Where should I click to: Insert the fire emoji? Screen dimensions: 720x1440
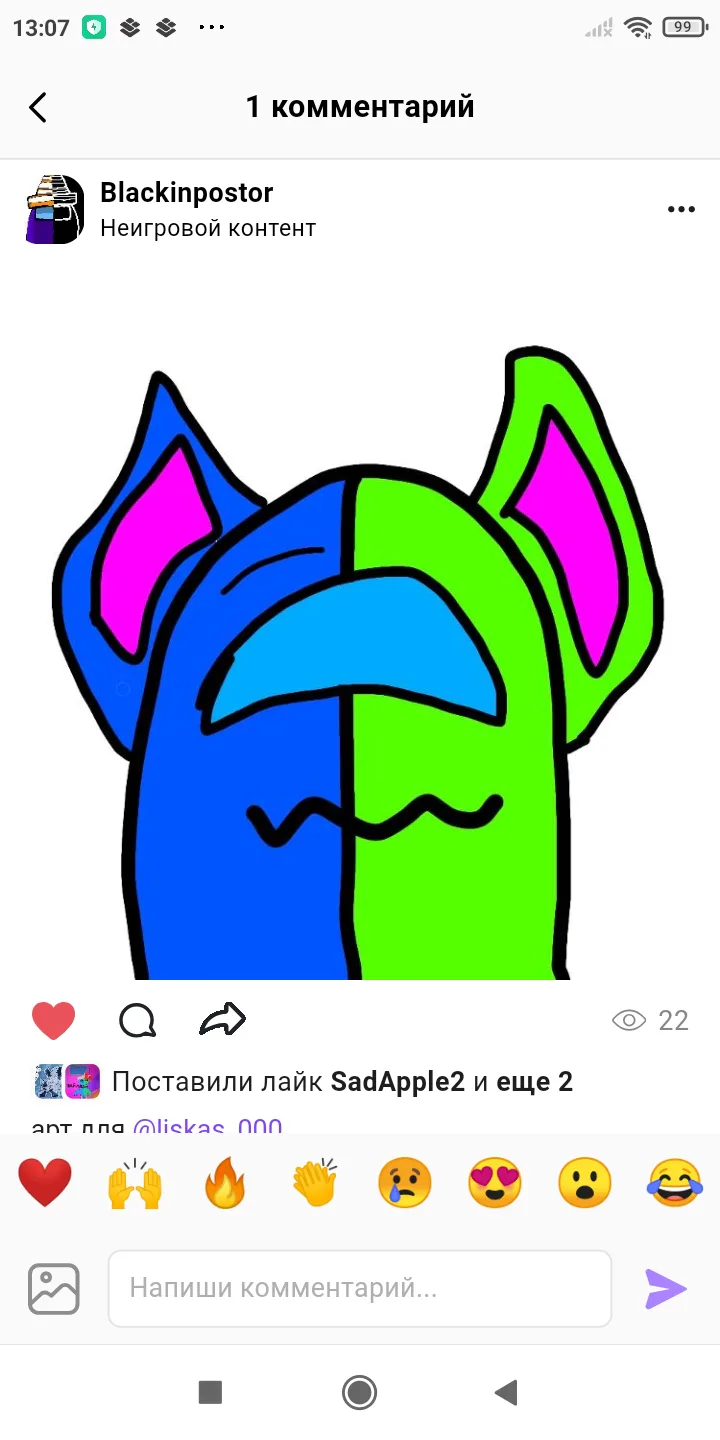225,1184
